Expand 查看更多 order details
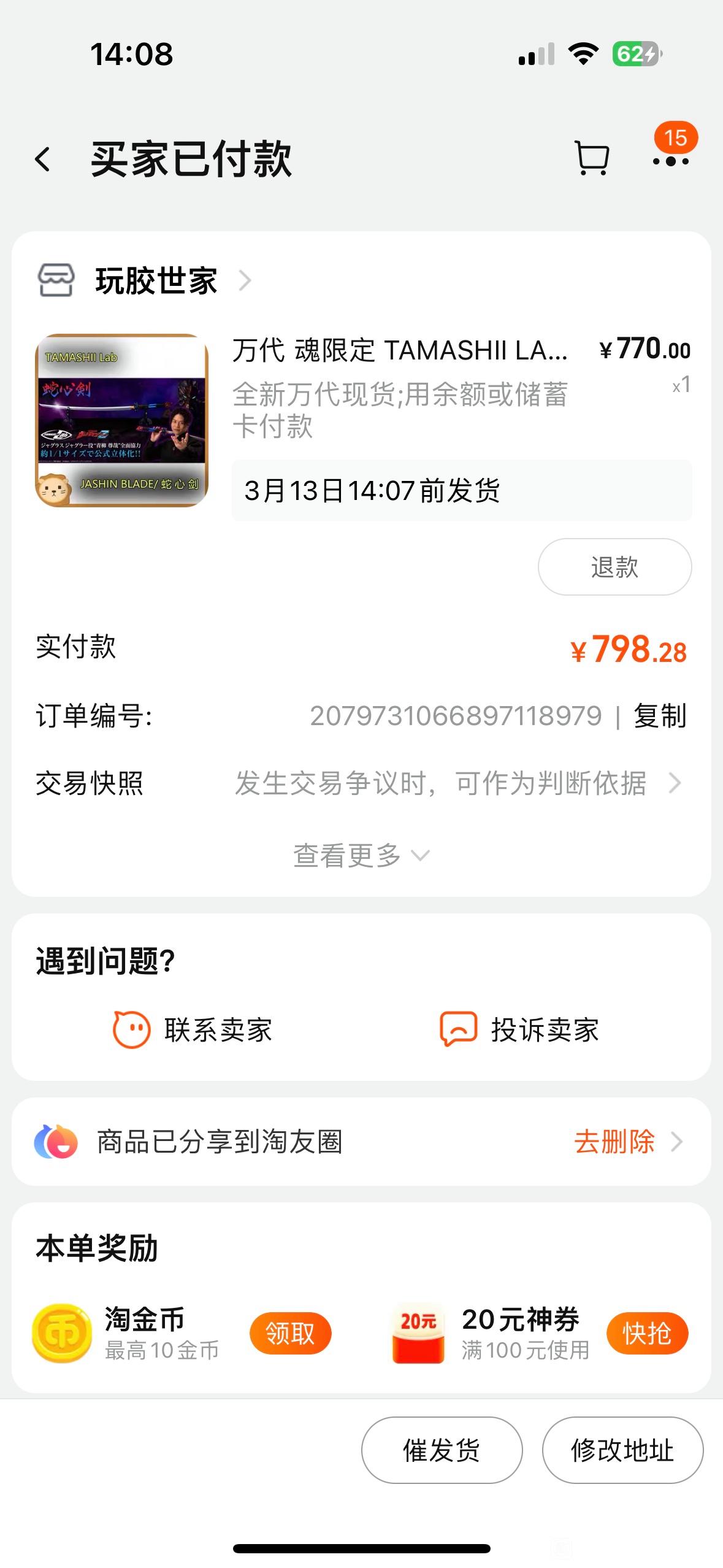Screen dimensions: 723x1568 (361, 855)
